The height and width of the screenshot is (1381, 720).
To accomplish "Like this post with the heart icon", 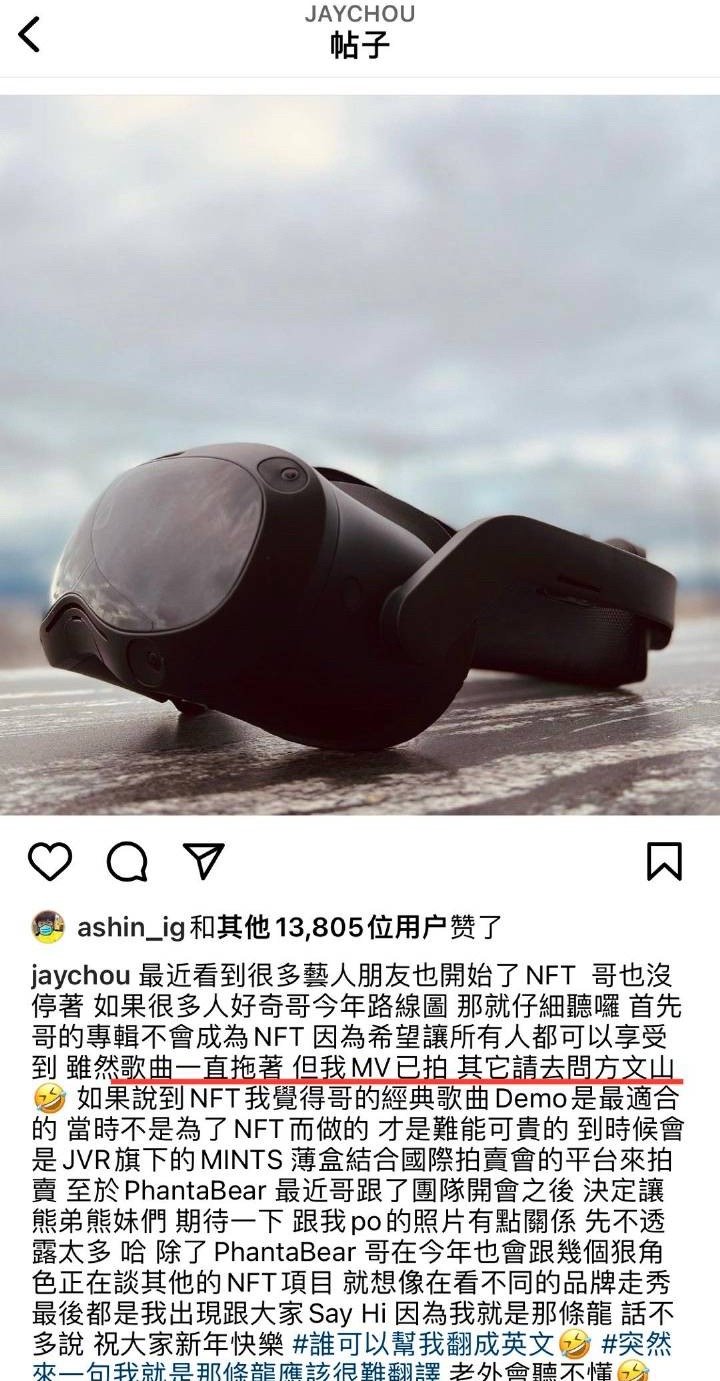I will click(x=50, y=861).
